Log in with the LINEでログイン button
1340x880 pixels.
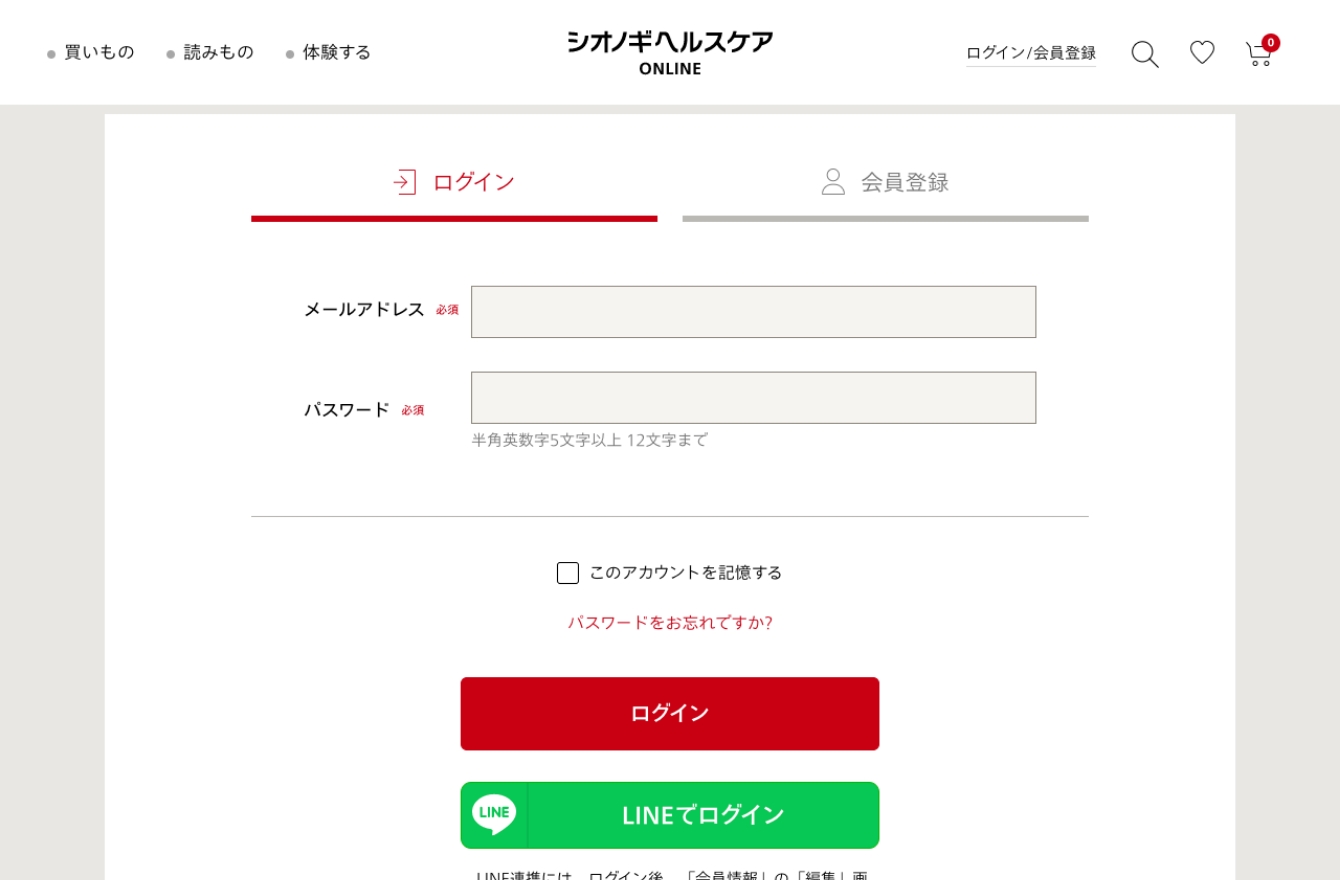tap(670, 815)
